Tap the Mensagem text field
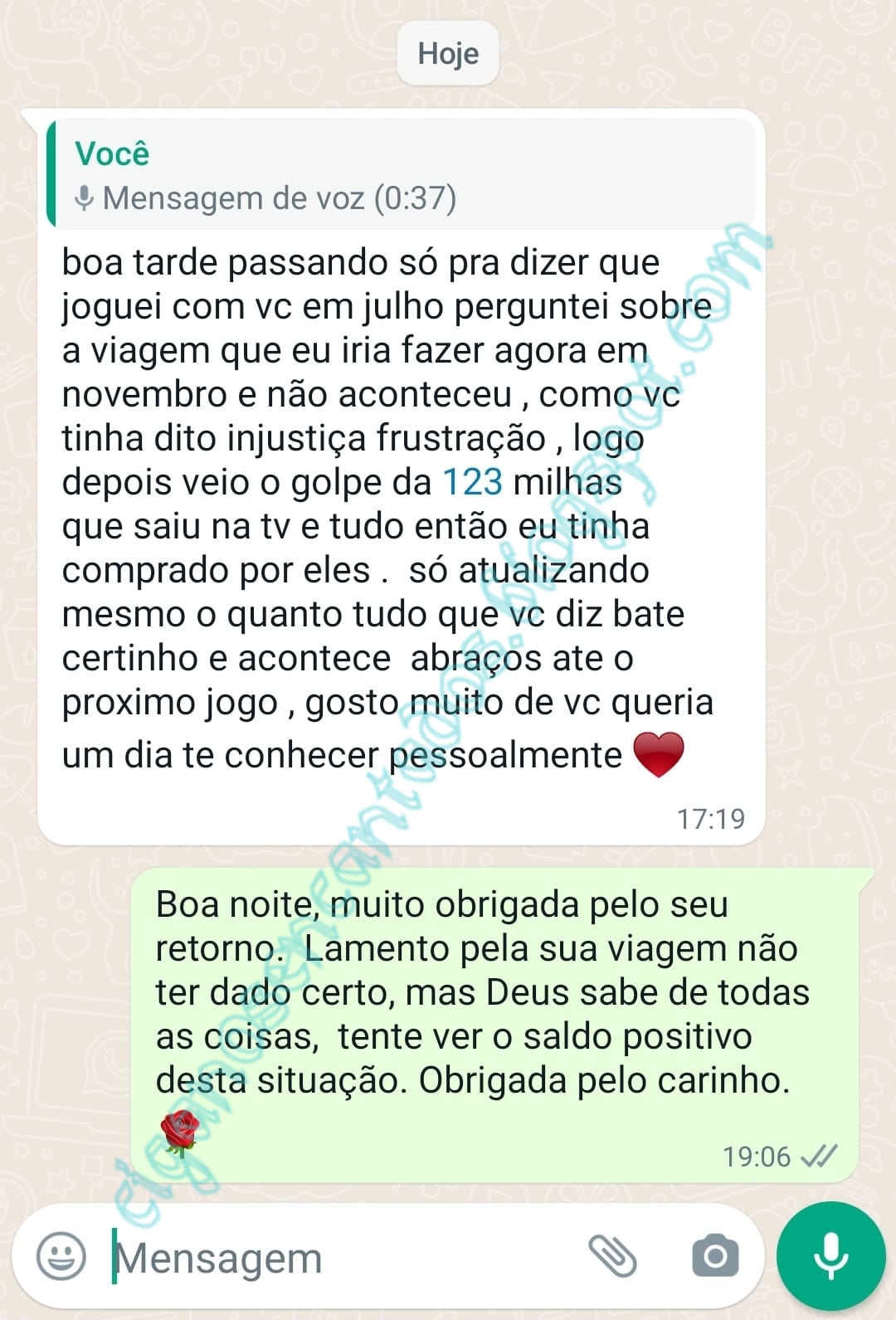The height and width of the screenshot is (1320, 896). (332, 1258)
